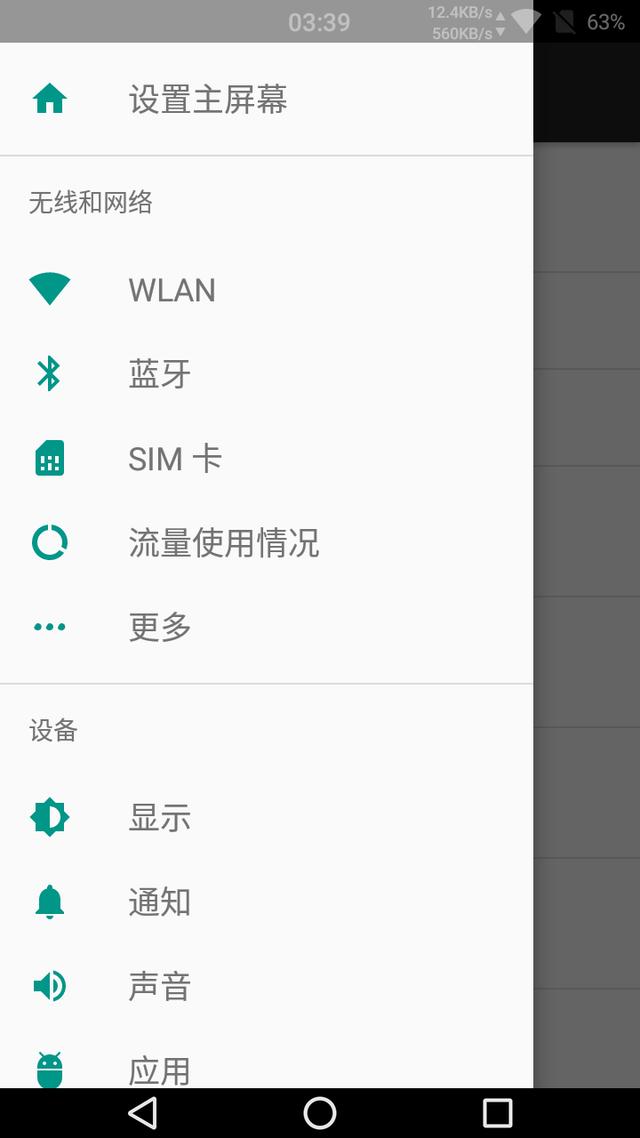Screen dimensions: 640x1138
Task: Open recent apps from the navigation bar
Action: (497, 1112)
